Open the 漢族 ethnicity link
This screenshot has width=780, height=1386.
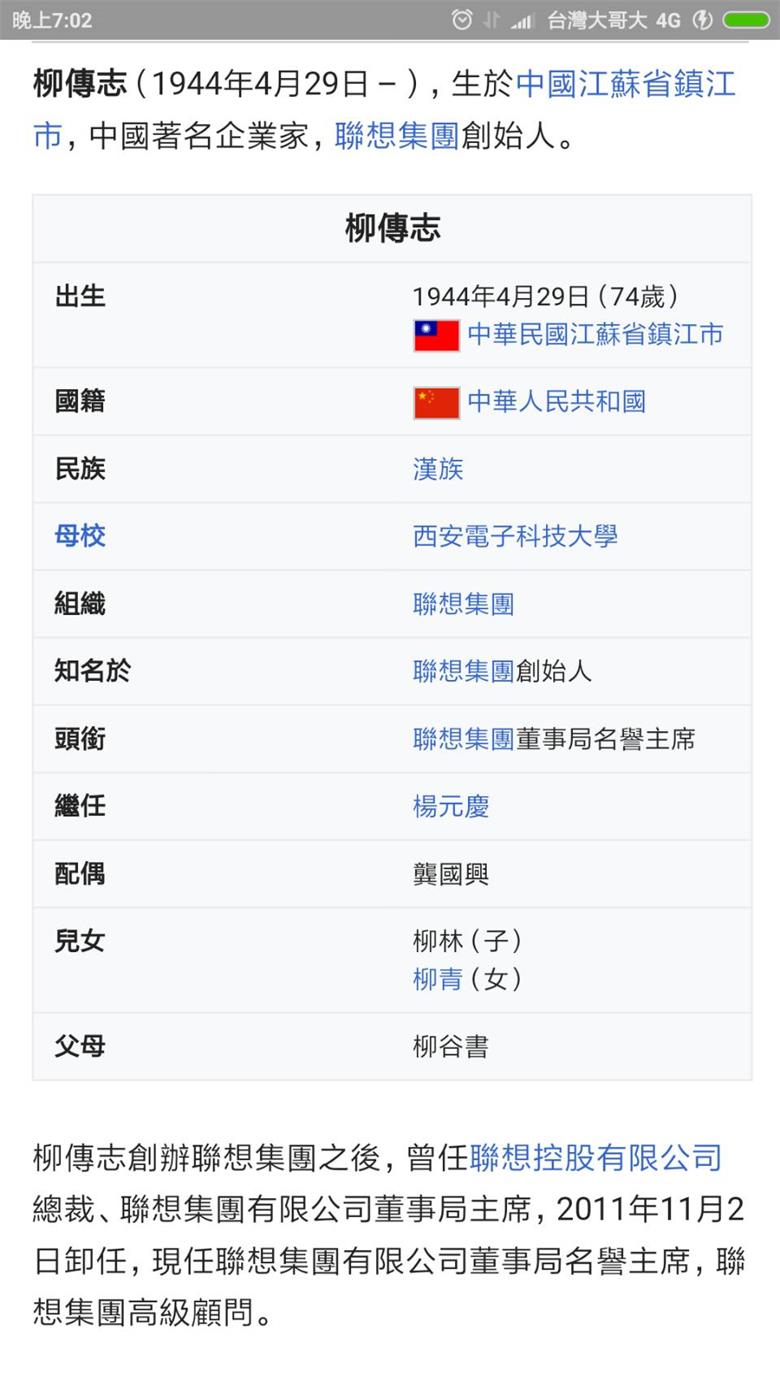438,469
